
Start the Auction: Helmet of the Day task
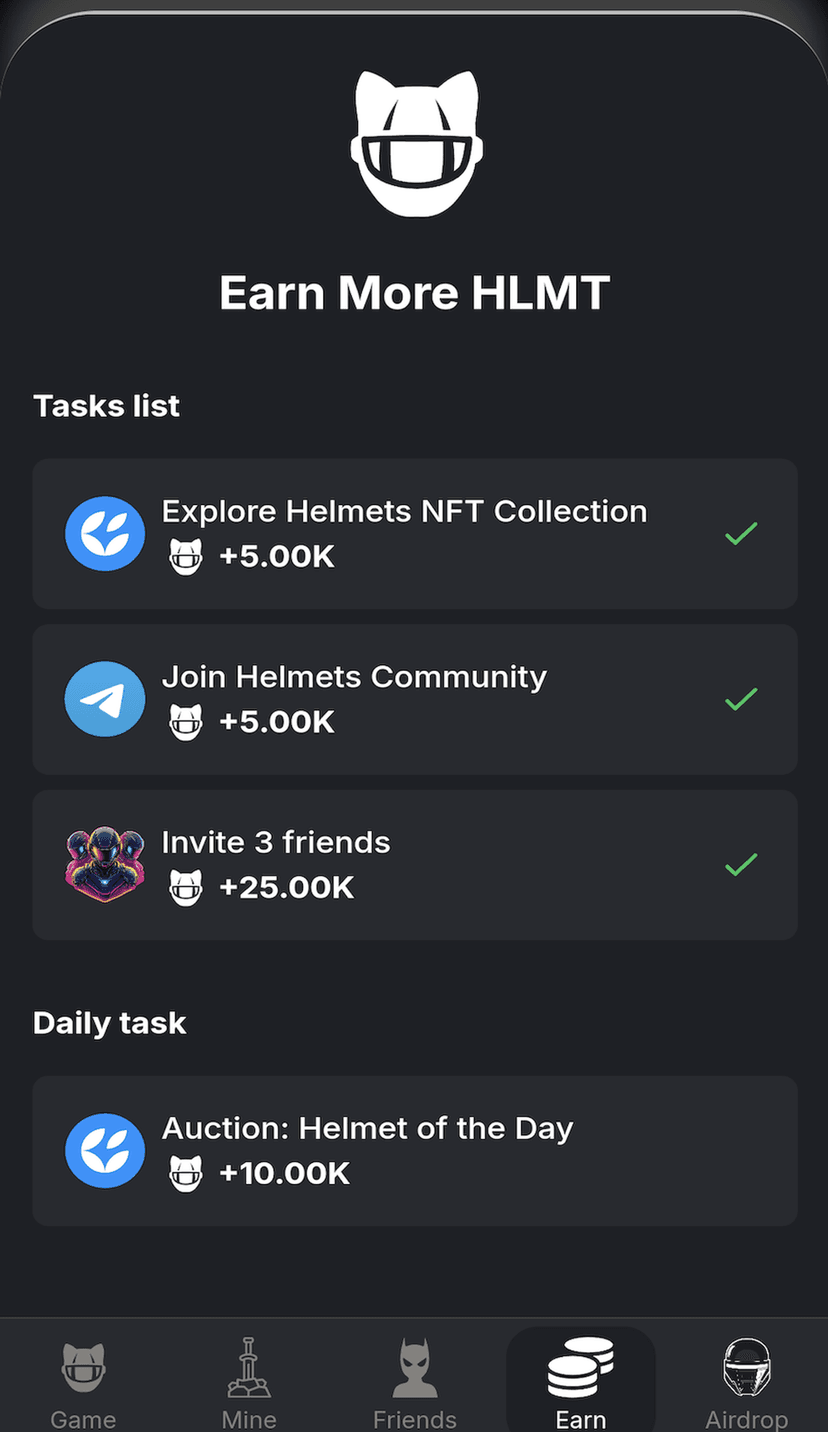click(414, 1151)
